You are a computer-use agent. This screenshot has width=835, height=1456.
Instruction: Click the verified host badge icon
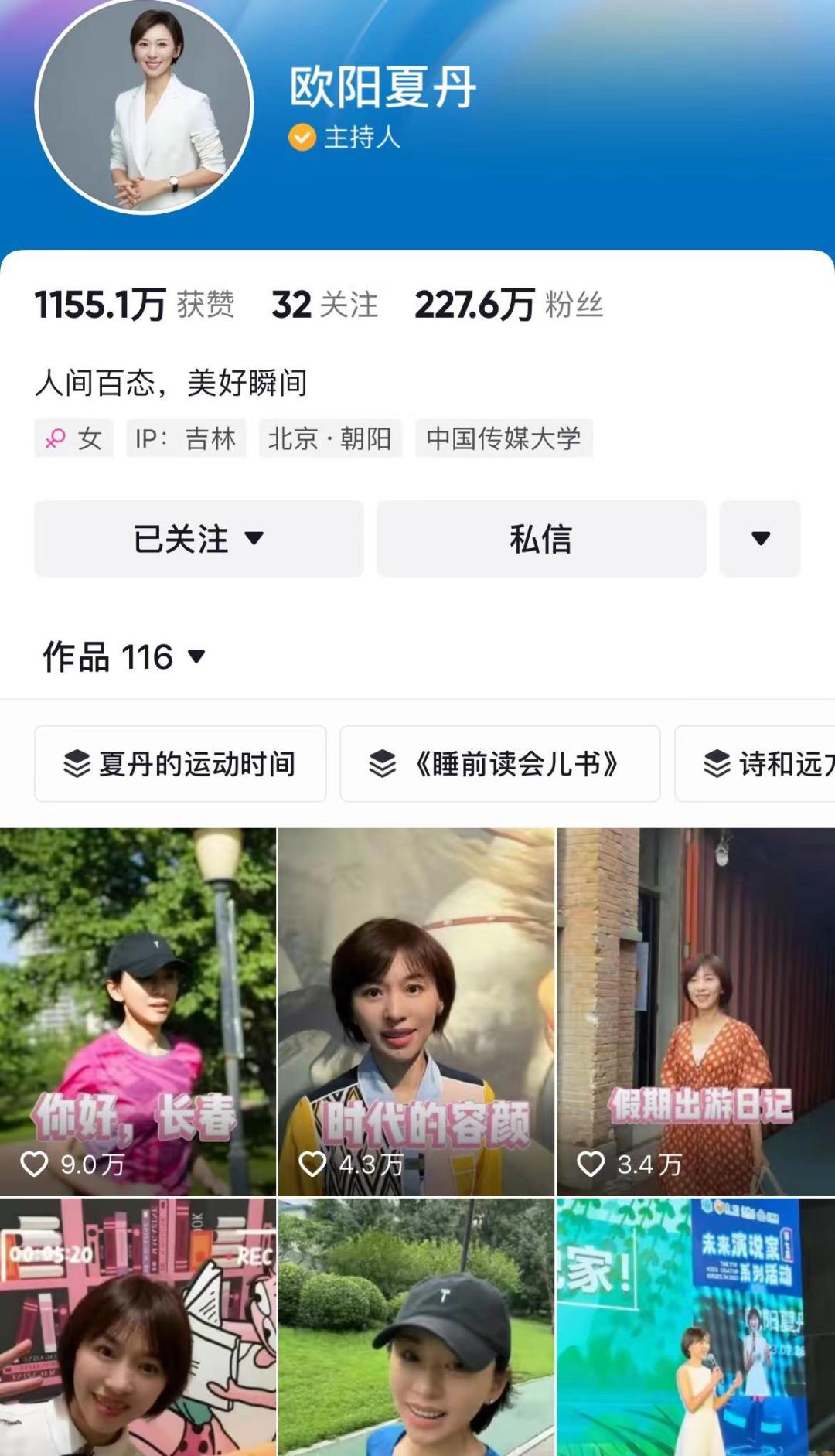tap(302, 136)
